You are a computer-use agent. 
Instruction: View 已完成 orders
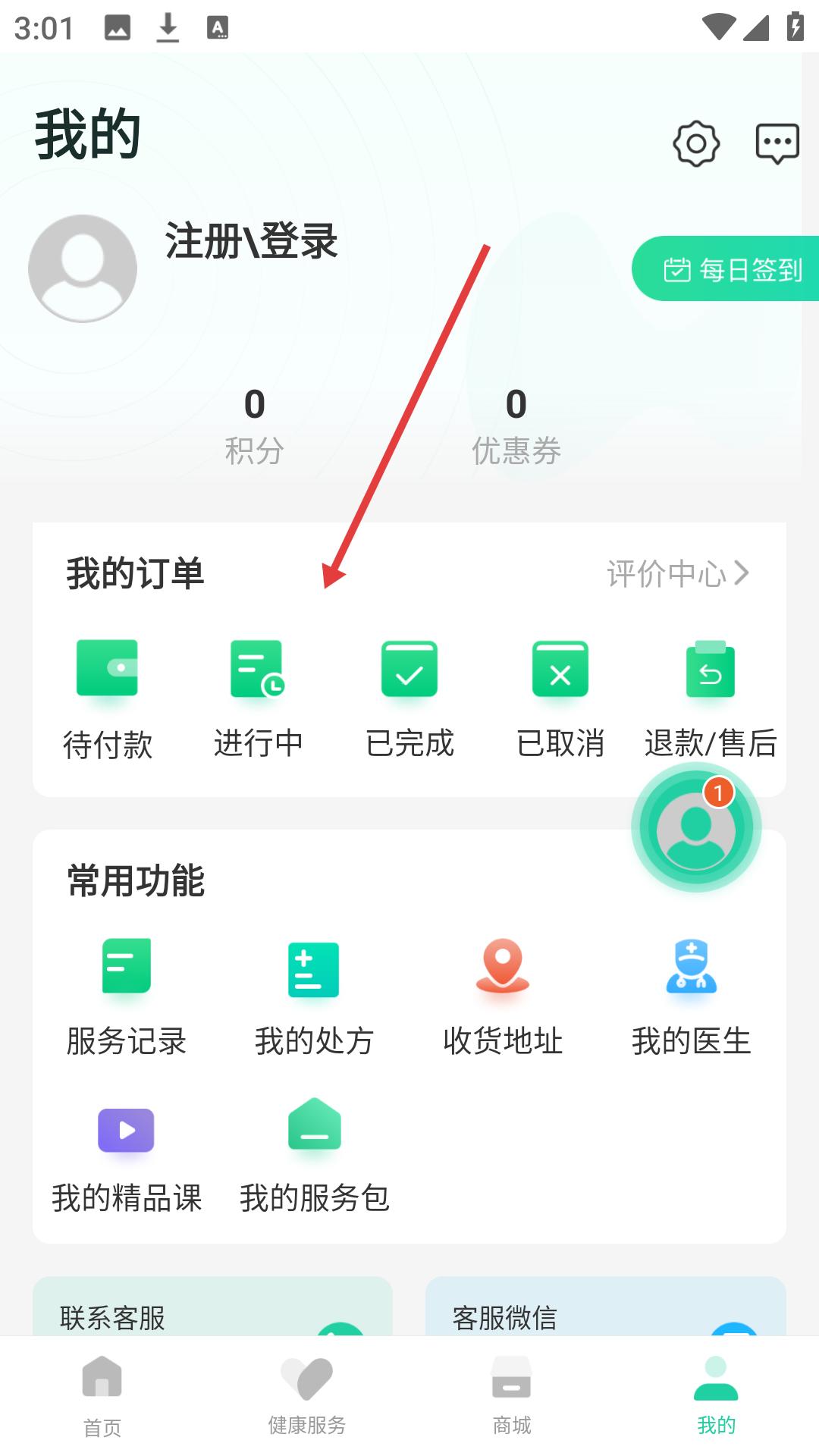coord(409,698)
